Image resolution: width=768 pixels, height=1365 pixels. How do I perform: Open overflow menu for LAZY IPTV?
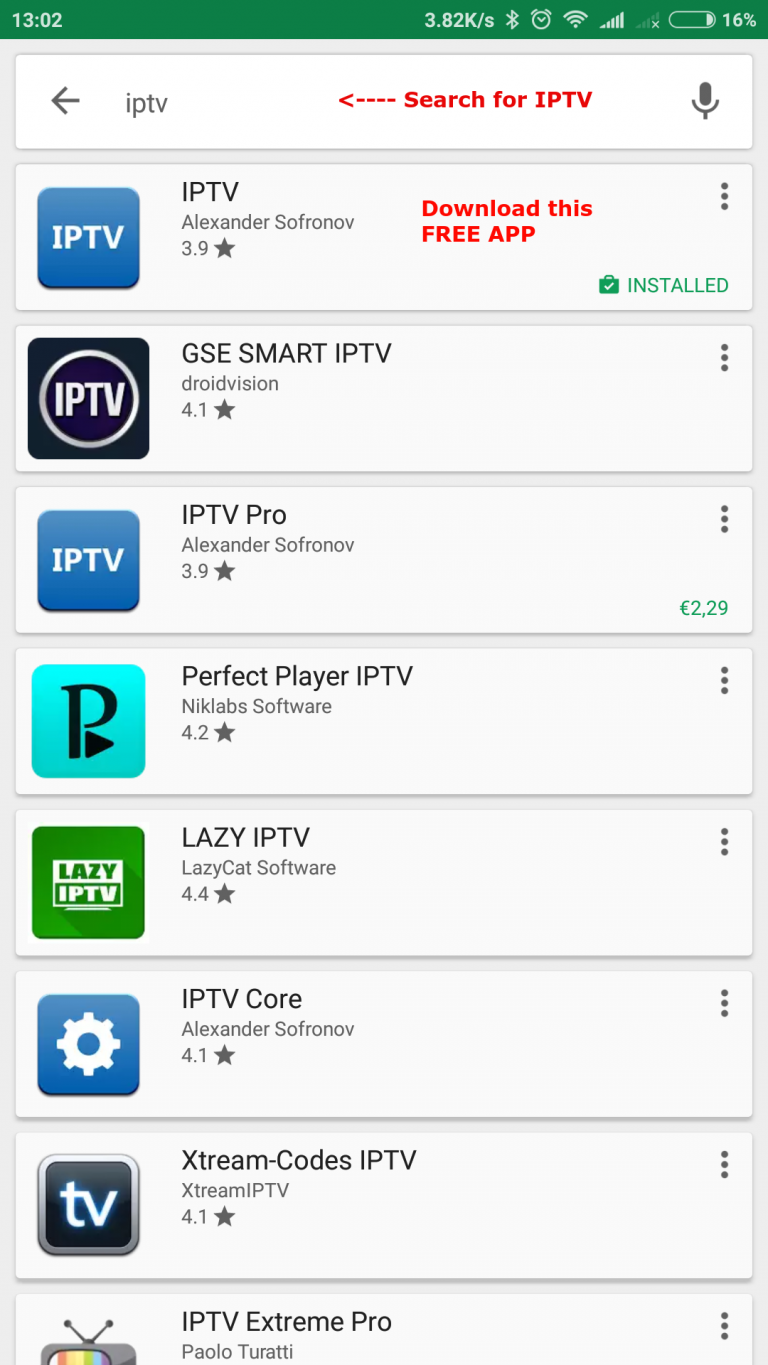pos(724,842)
